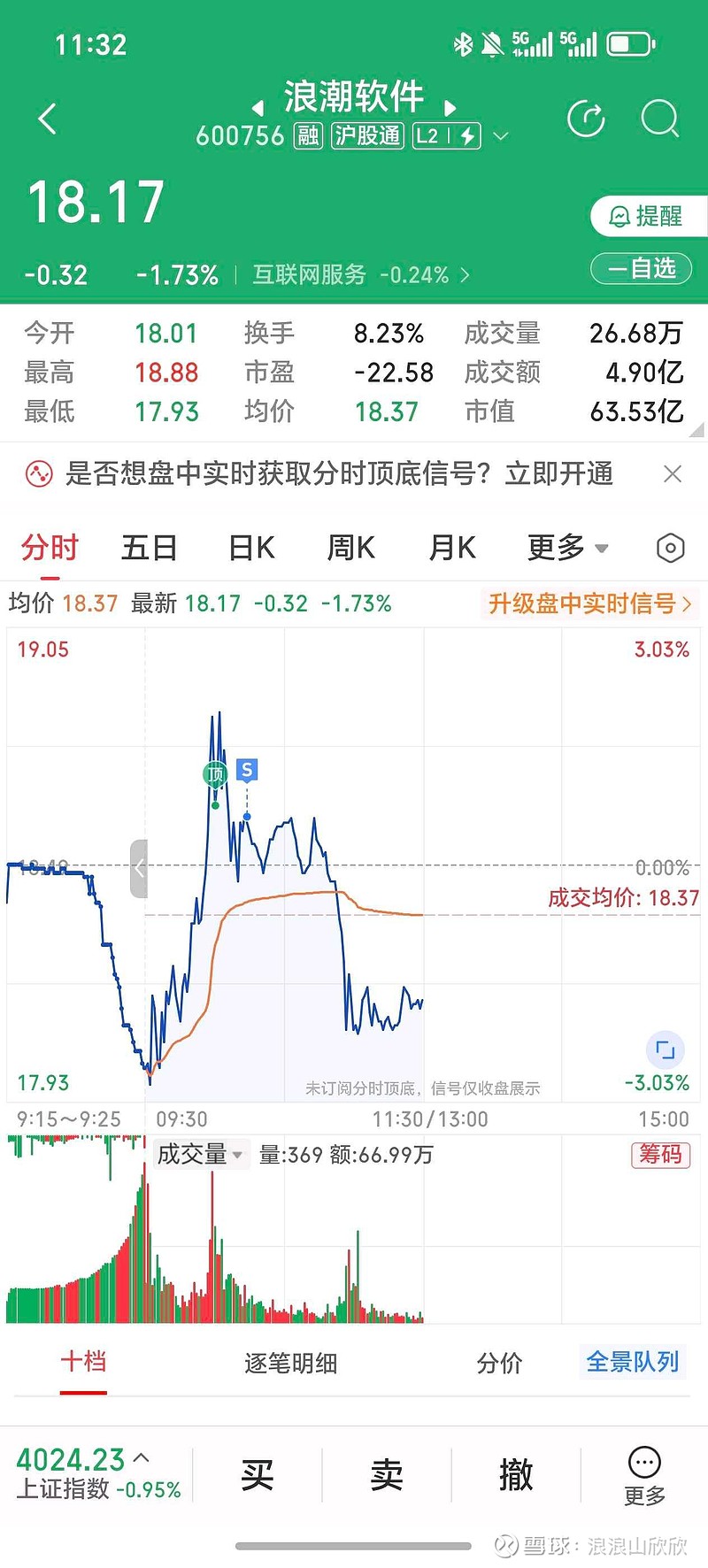Image resolution: width=708 pixels, height=1568 pixels.
Task: Tap the back arrow to exit stock page
Action: [x=46, y=118]
